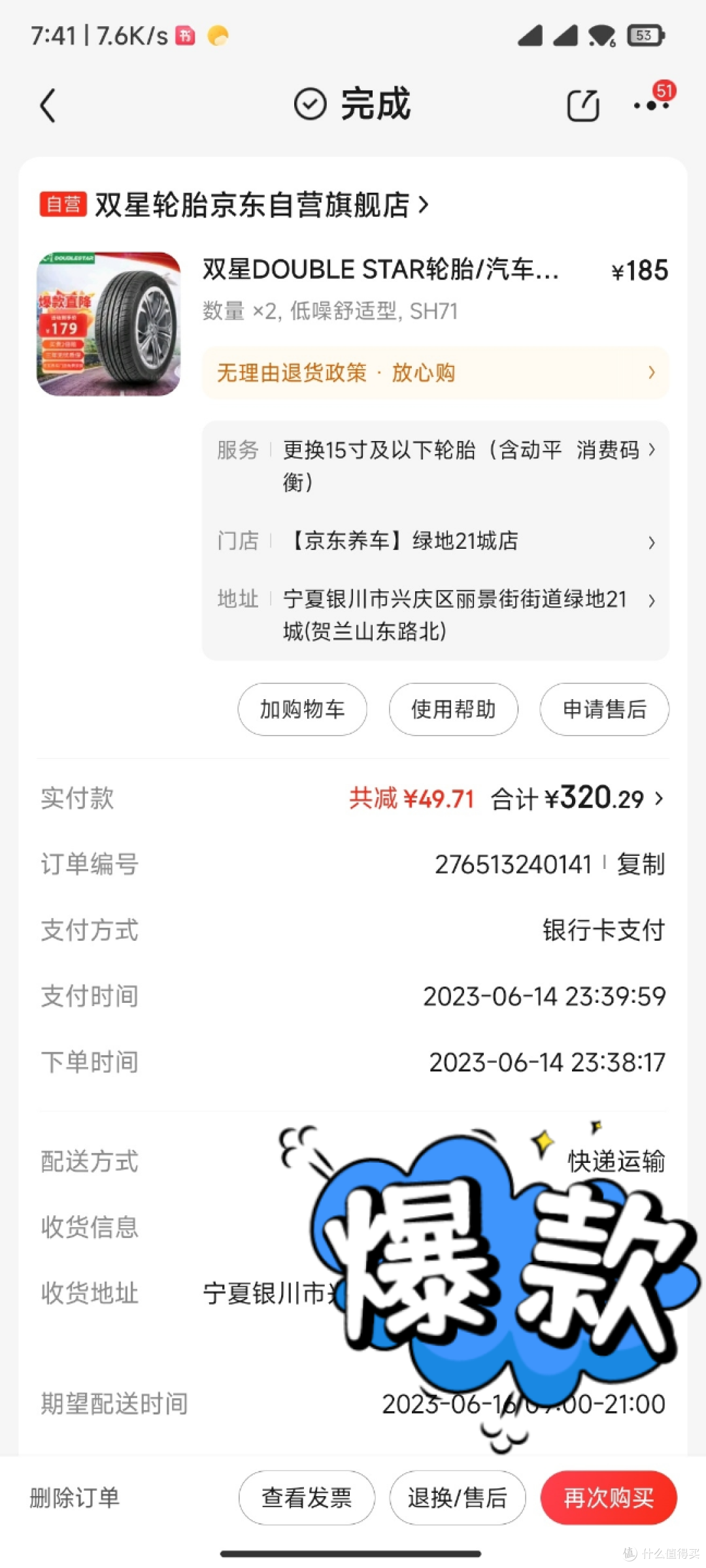
Task: Tap 申请售后 for after-sales service
Action: pyautogui.click(x=603, y=710)
